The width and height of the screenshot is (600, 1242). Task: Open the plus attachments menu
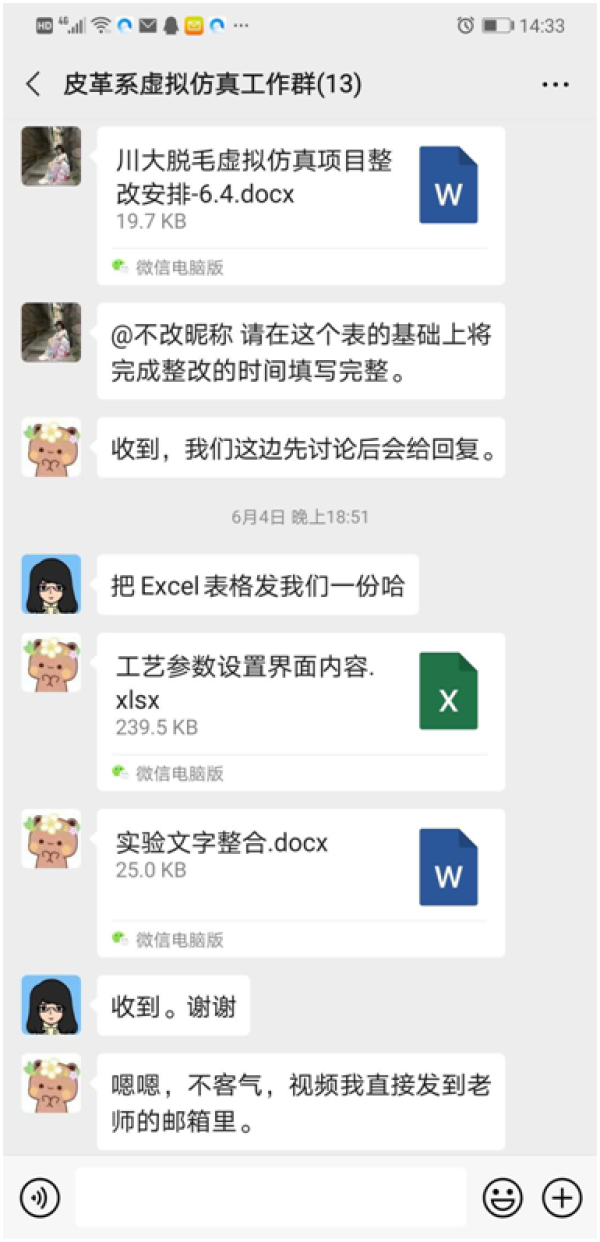tap(561, 1196)
